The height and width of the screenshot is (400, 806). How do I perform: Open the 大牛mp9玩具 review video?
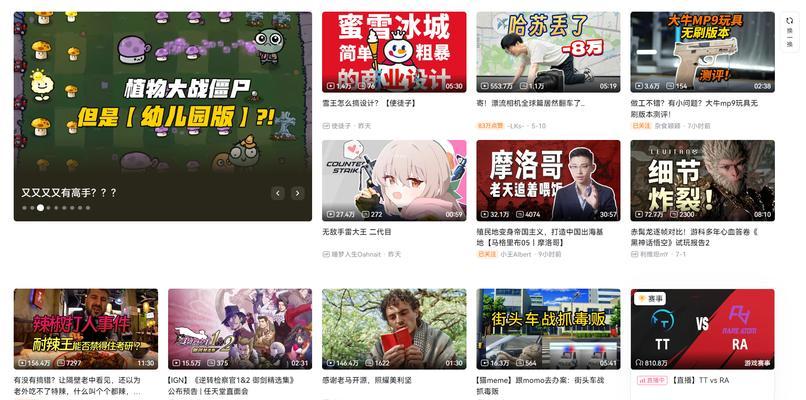click(x=702, y=52)
